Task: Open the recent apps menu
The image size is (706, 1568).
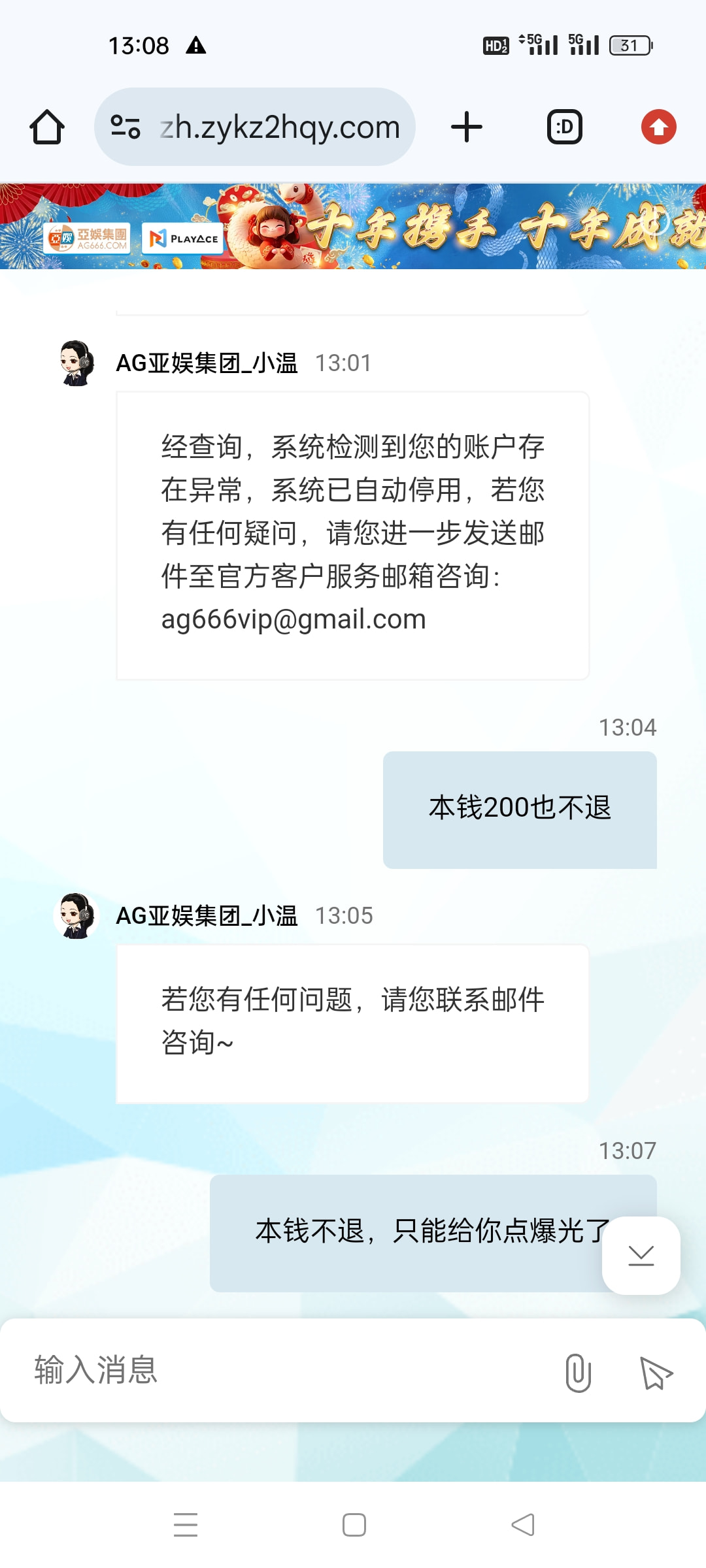Action: (186, 1525)
